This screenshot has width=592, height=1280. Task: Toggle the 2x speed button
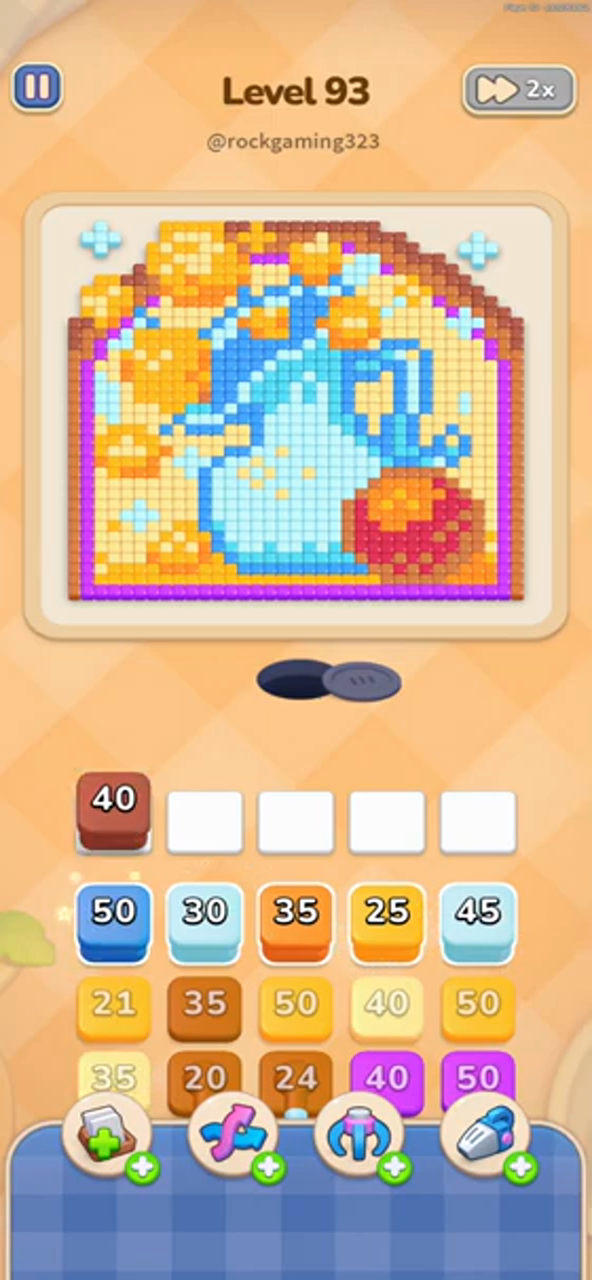(x=519, y=90)
